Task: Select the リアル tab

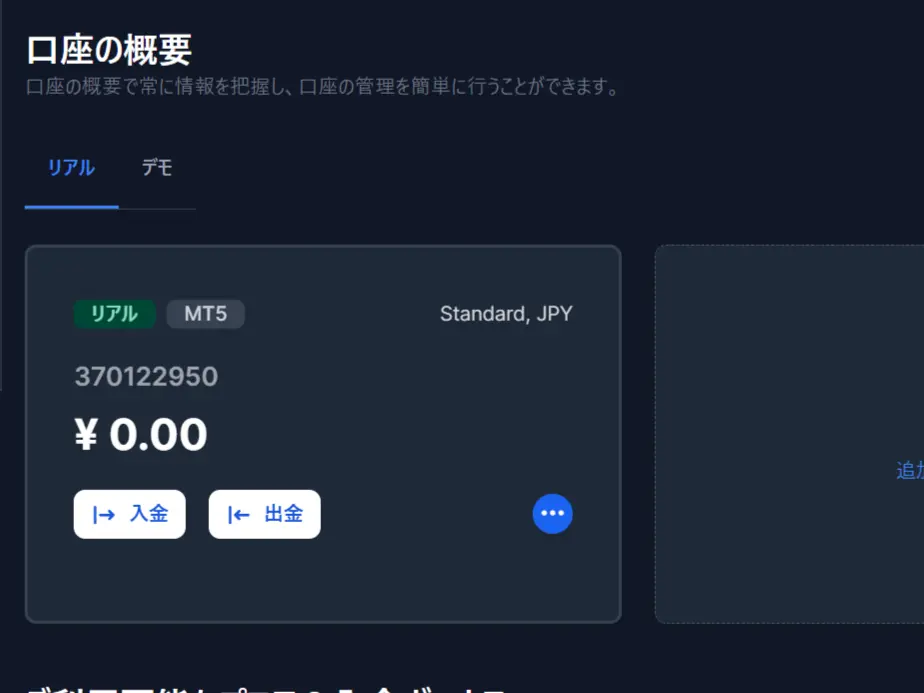Action: (x=71, y=168)
